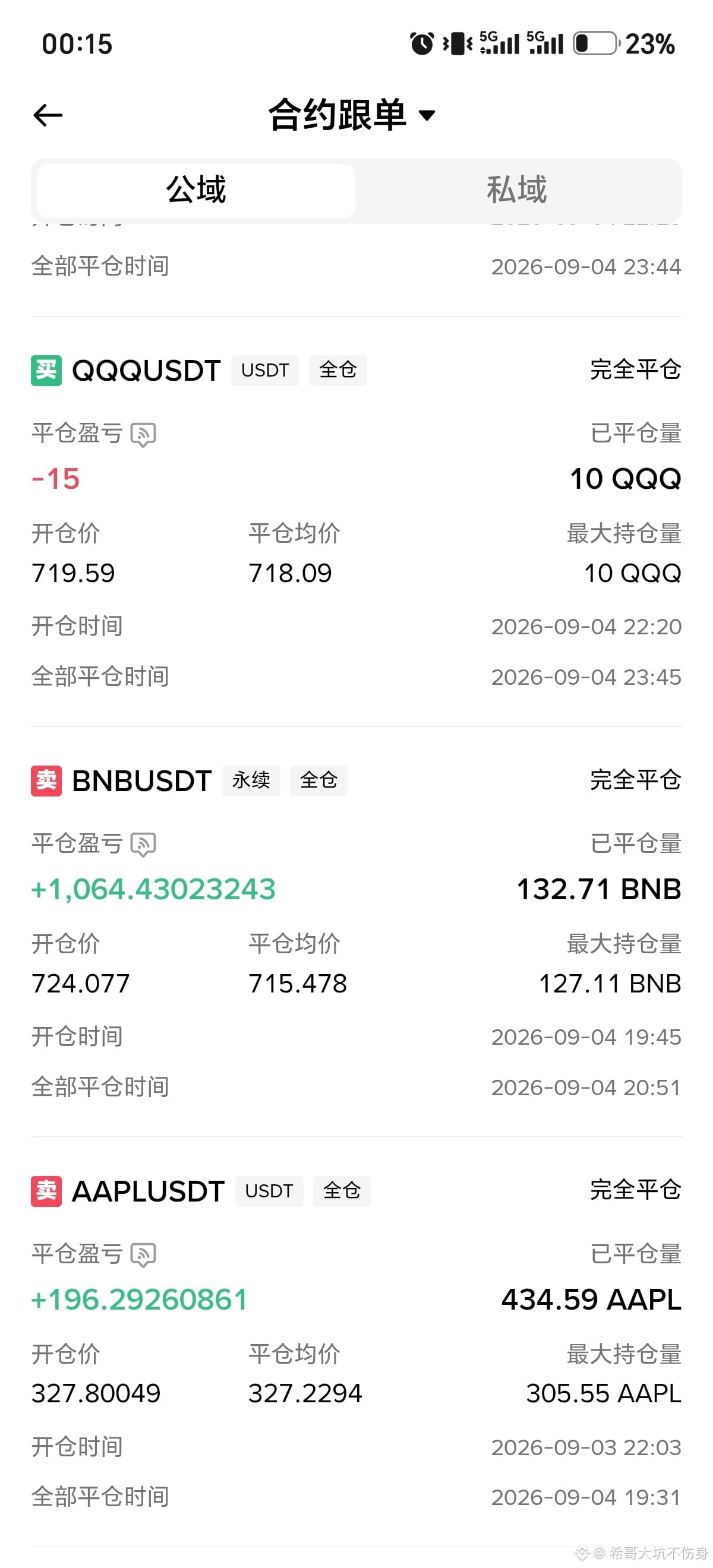Select the 公域 tab

pos(196,190)
